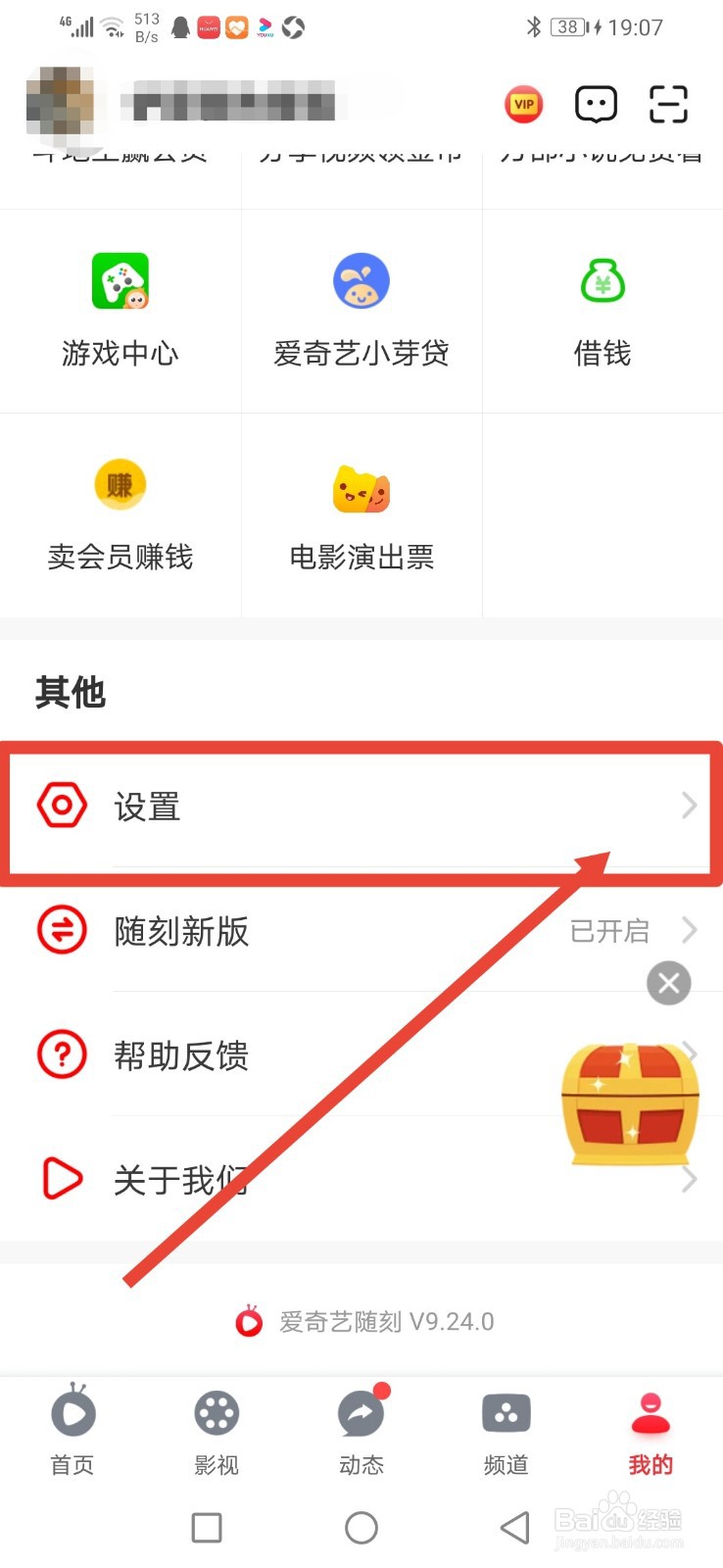Close the treasure chest promo popup
Image resolution: width=723 pixels, height=1568 pixels.
(x=669, y=983)
